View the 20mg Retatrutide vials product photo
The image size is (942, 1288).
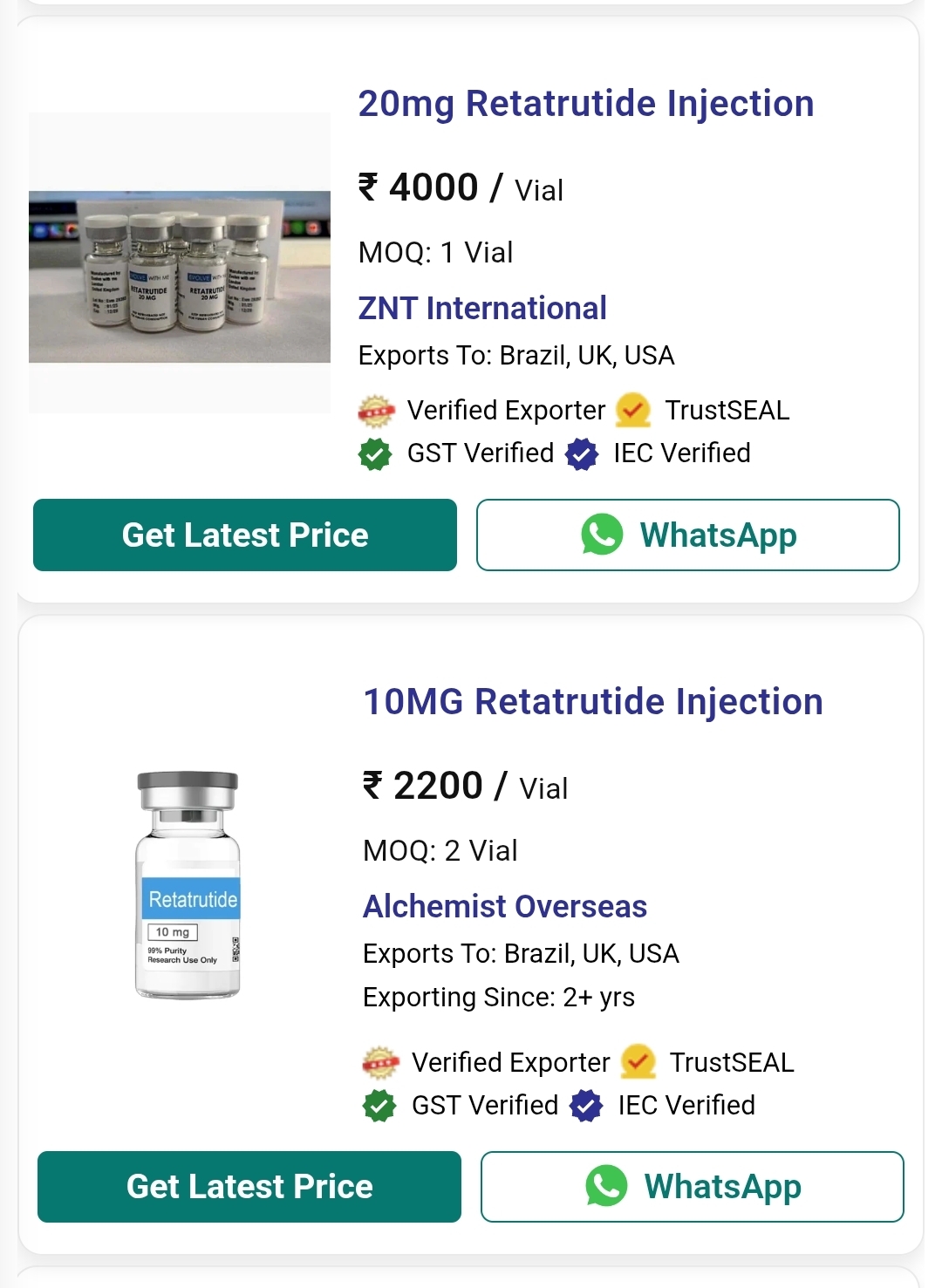[x=180, y=276]
